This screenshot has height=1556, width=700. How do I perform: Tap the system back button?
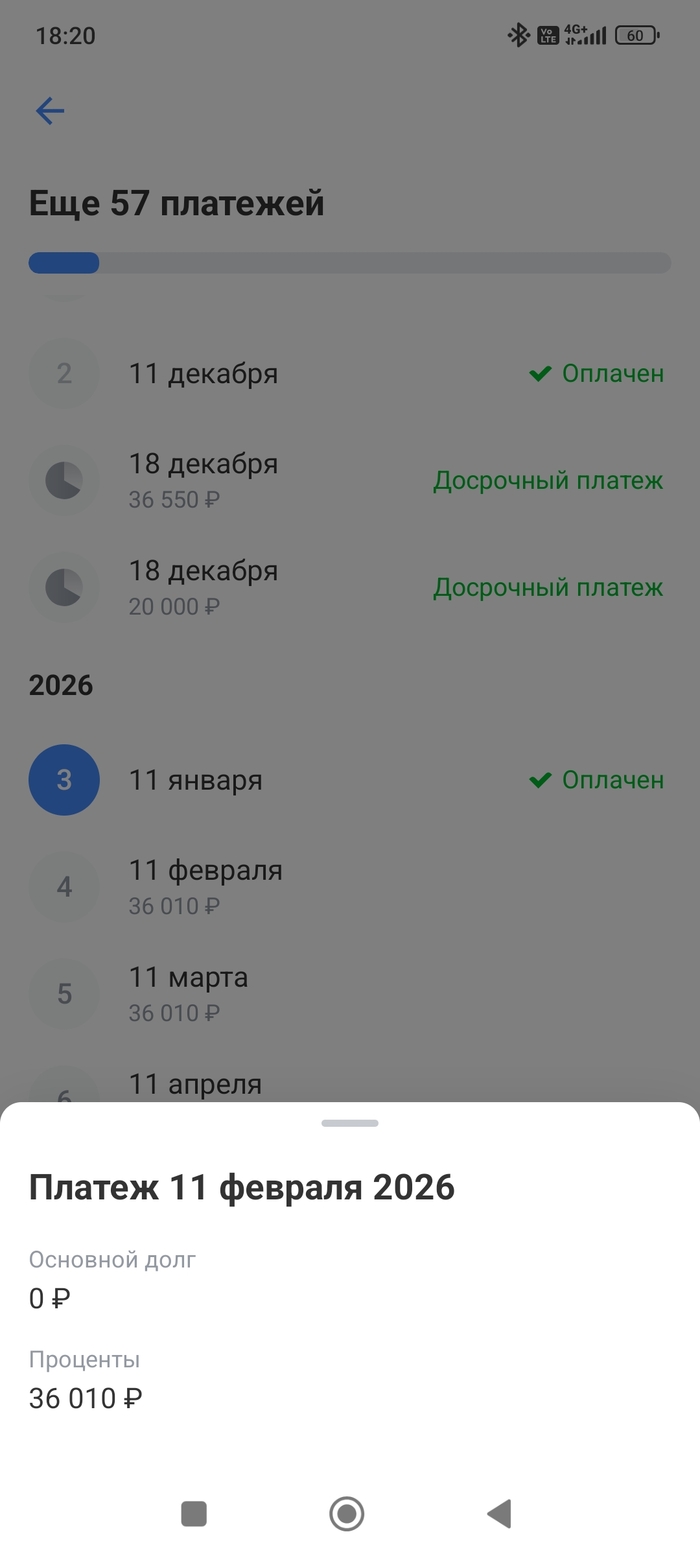pyautogui.click(x=499, y=1514)
